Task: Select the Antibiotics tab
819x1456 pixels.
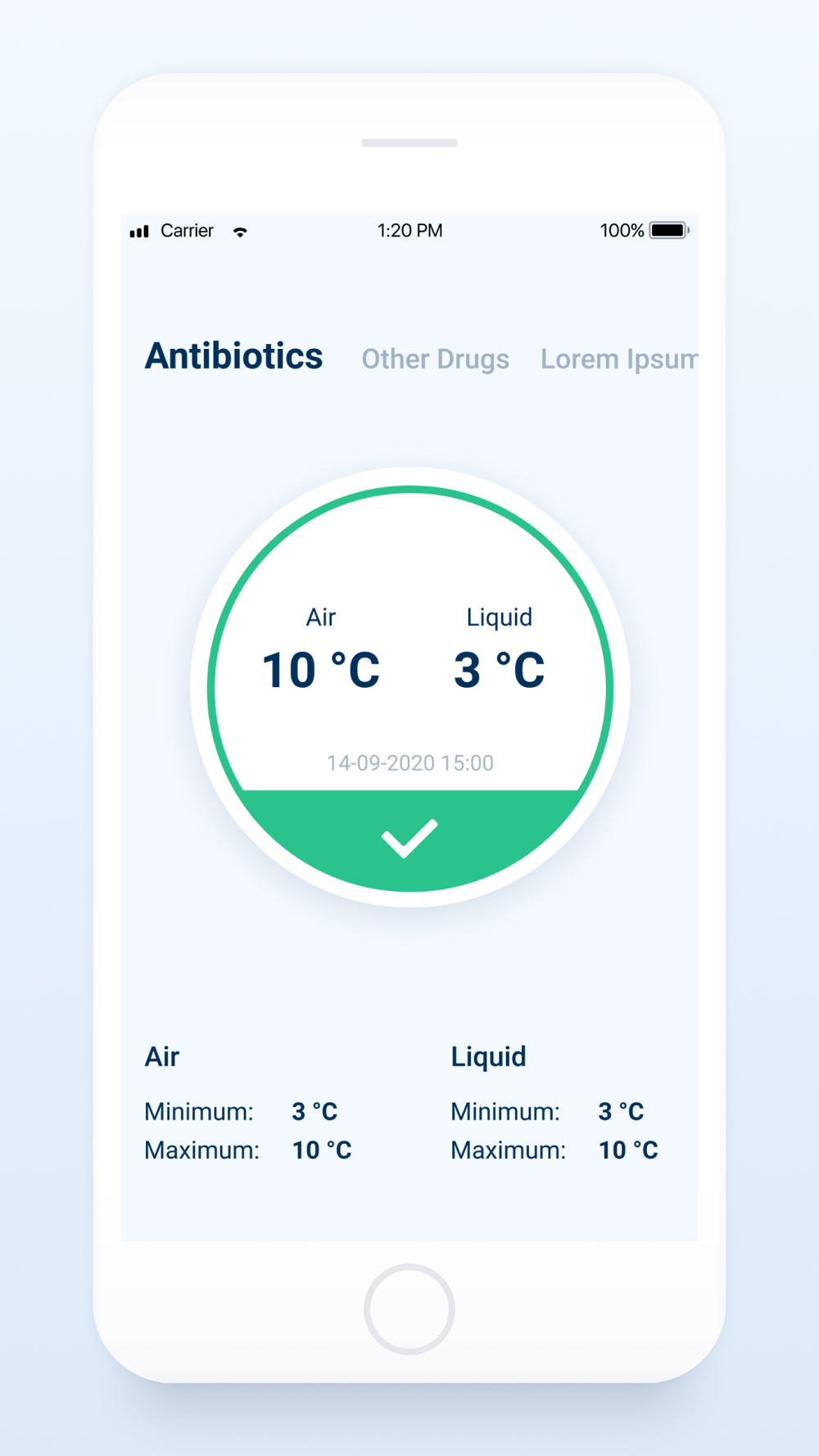Action: [233, 356]
